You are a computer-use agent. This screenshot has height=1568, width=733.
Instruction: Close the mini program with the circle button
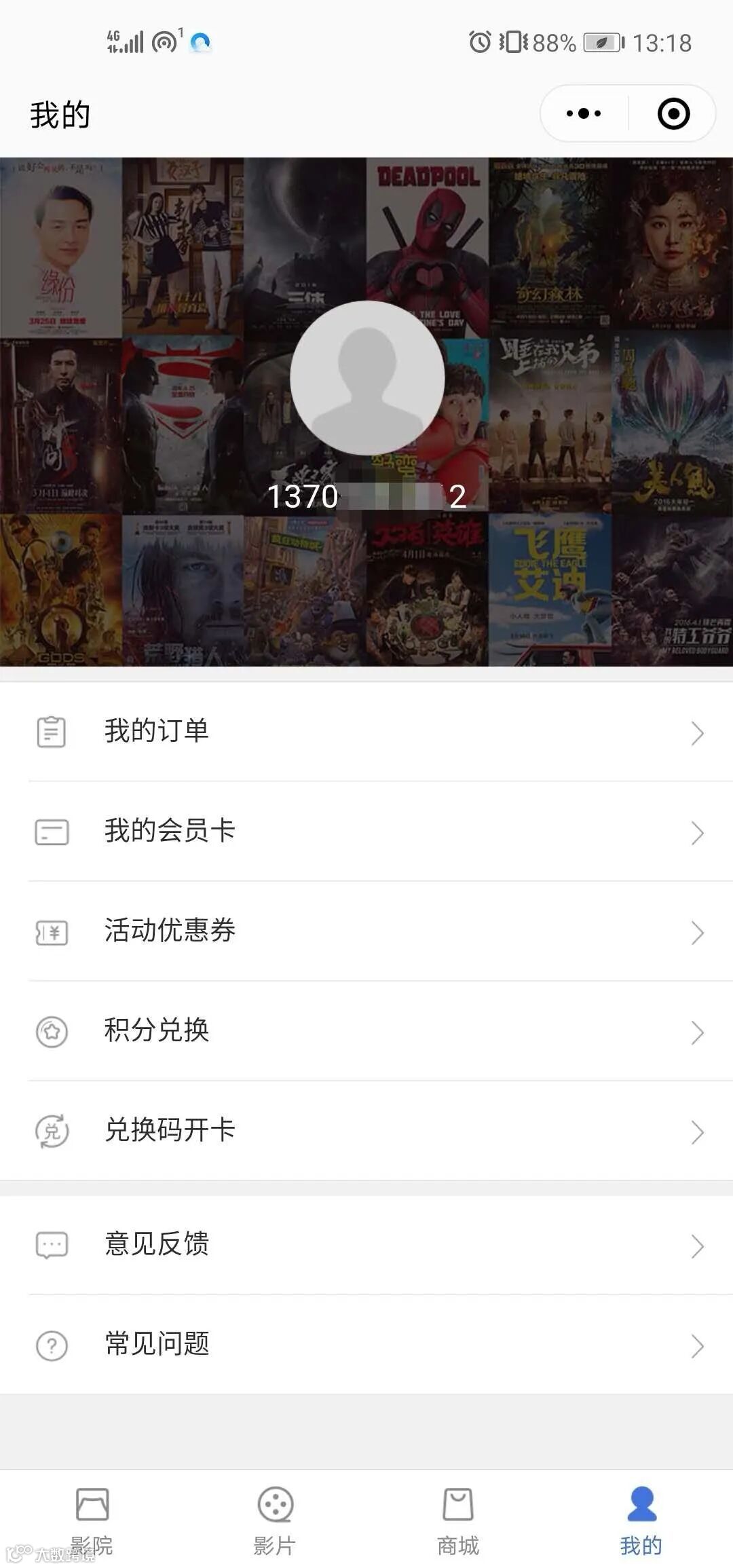click(x=673, y=113)
